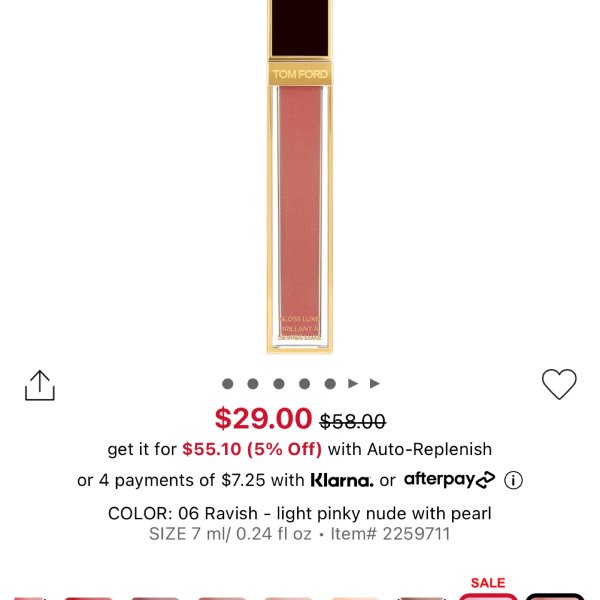Jump to first image indicator dot
This screenshot has width=600, height=600.
[x=227, y=383]
